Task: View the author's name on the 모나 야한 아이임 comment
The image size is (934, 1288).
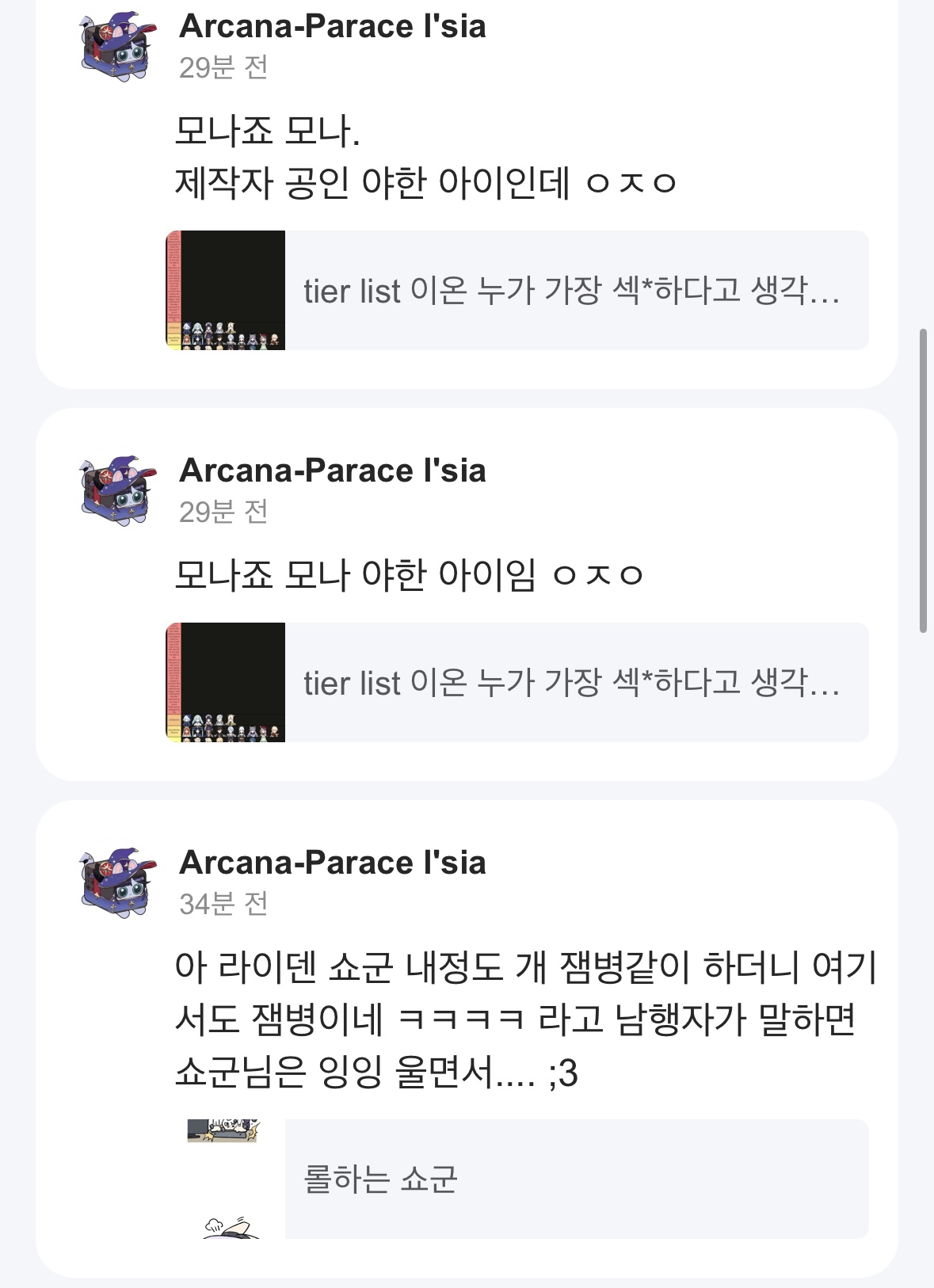Action: [332, 471]
